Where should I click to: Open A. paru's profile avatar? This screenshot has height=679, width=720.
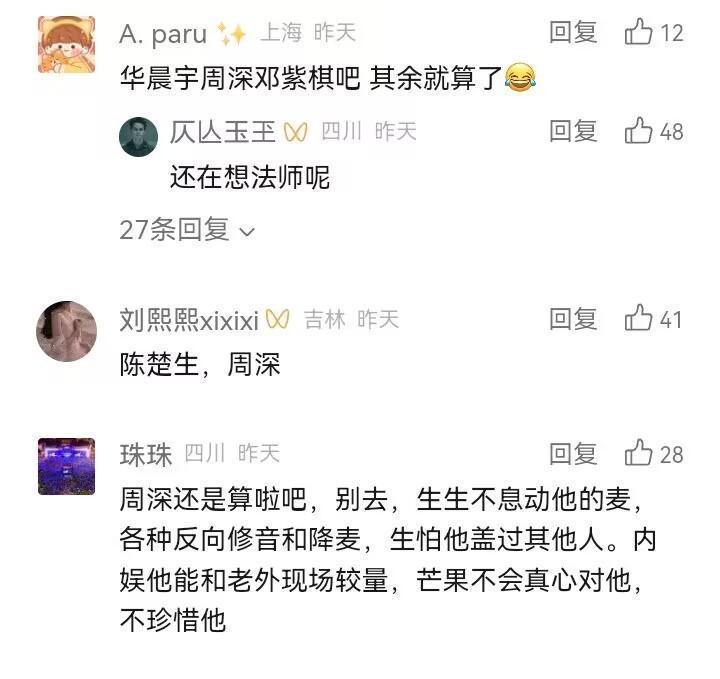point(66,45)
